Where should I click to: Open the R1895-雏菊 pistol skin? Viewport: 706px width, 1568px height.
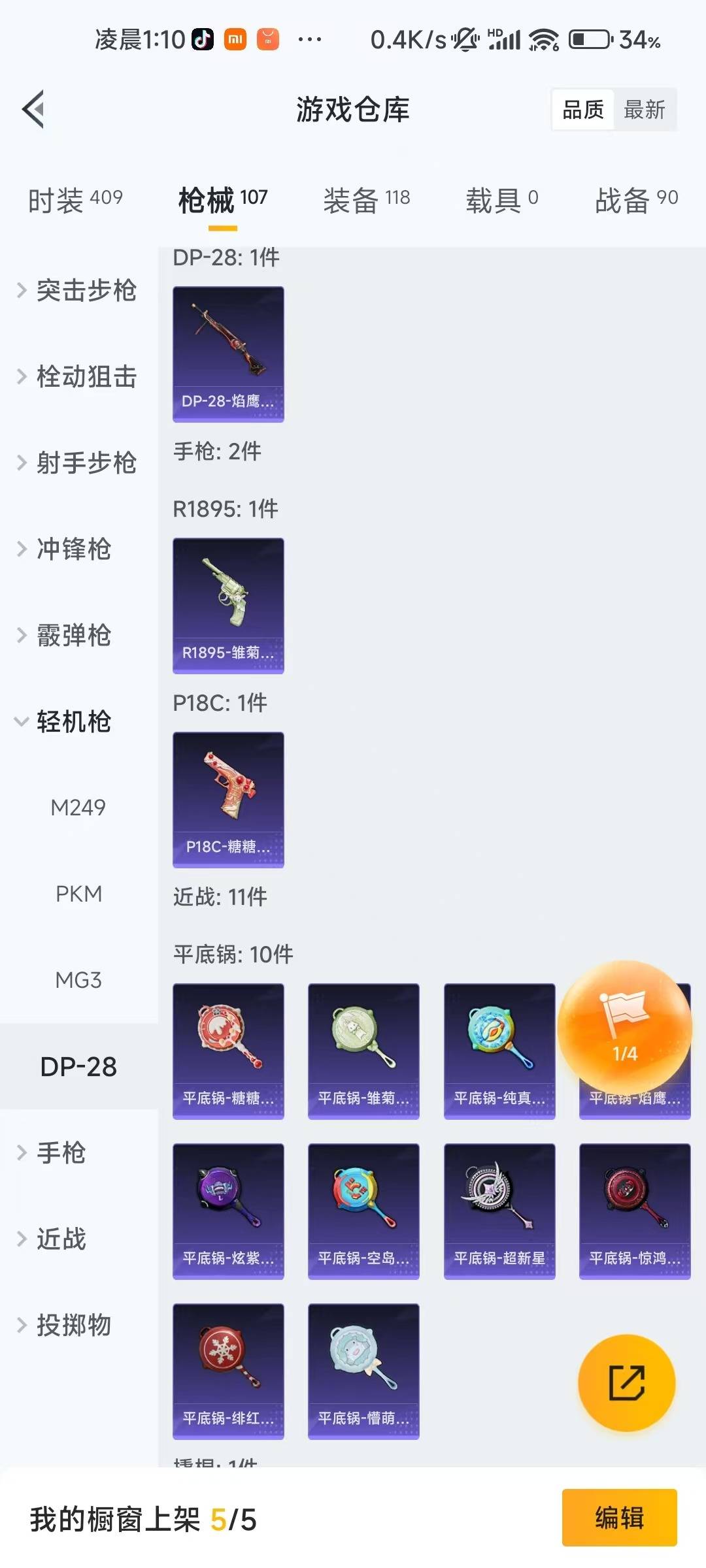(x=228, y=605)
